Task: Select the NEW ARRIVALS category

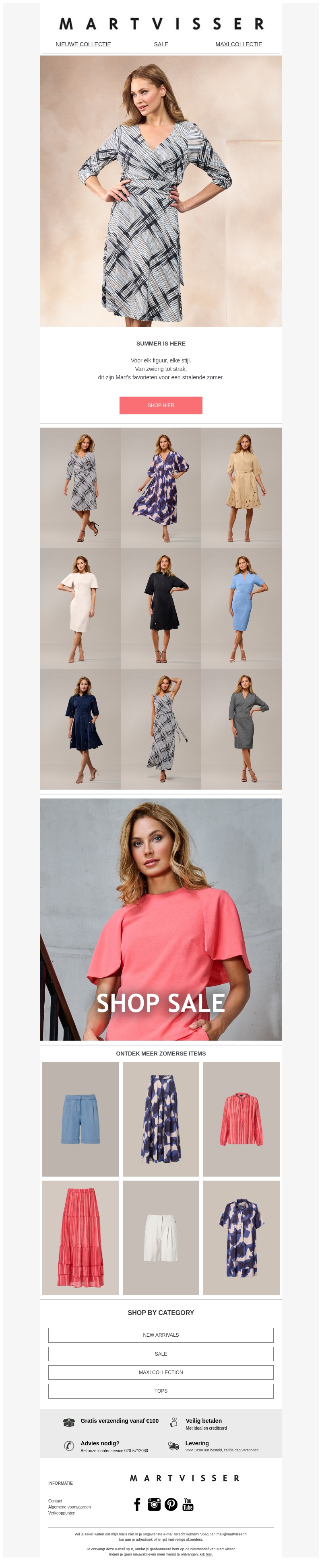Action: click(161, 1335)
